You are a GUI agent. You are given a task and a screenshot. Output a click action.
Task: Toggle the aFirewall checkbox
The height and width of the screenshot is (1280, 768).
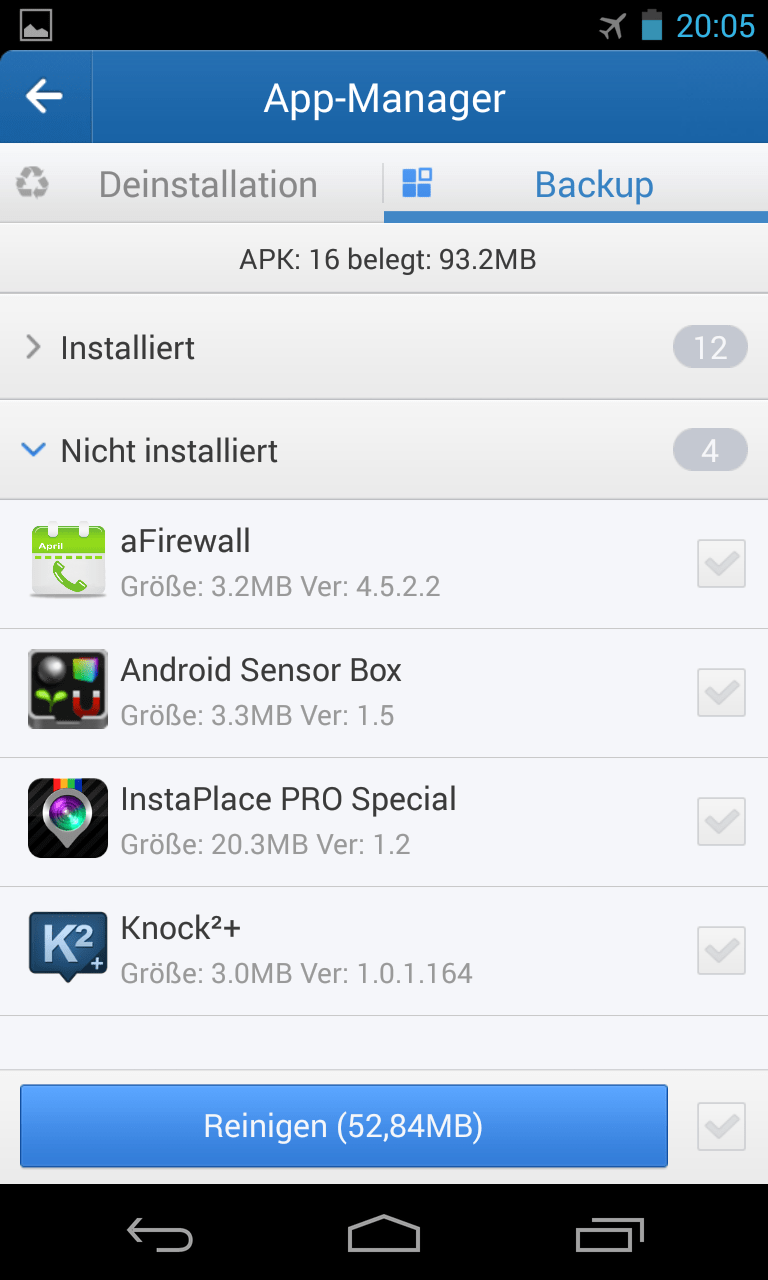point(721,564)
